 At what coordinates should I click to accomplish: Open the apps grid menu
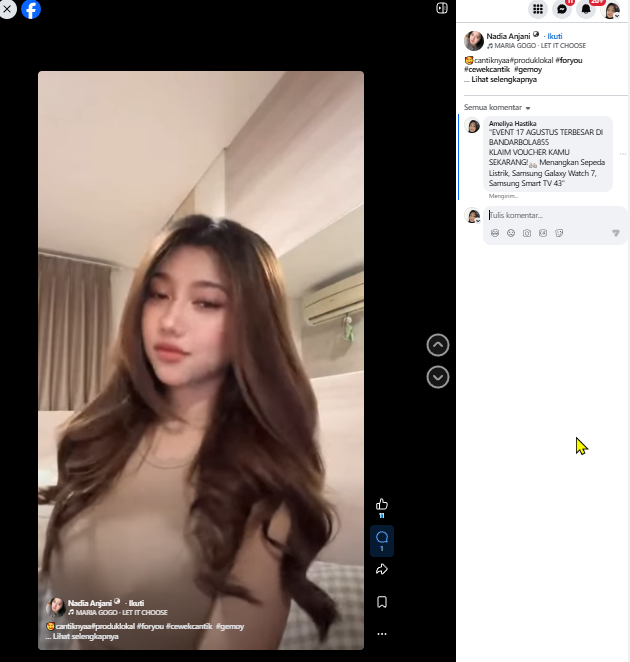538,9
